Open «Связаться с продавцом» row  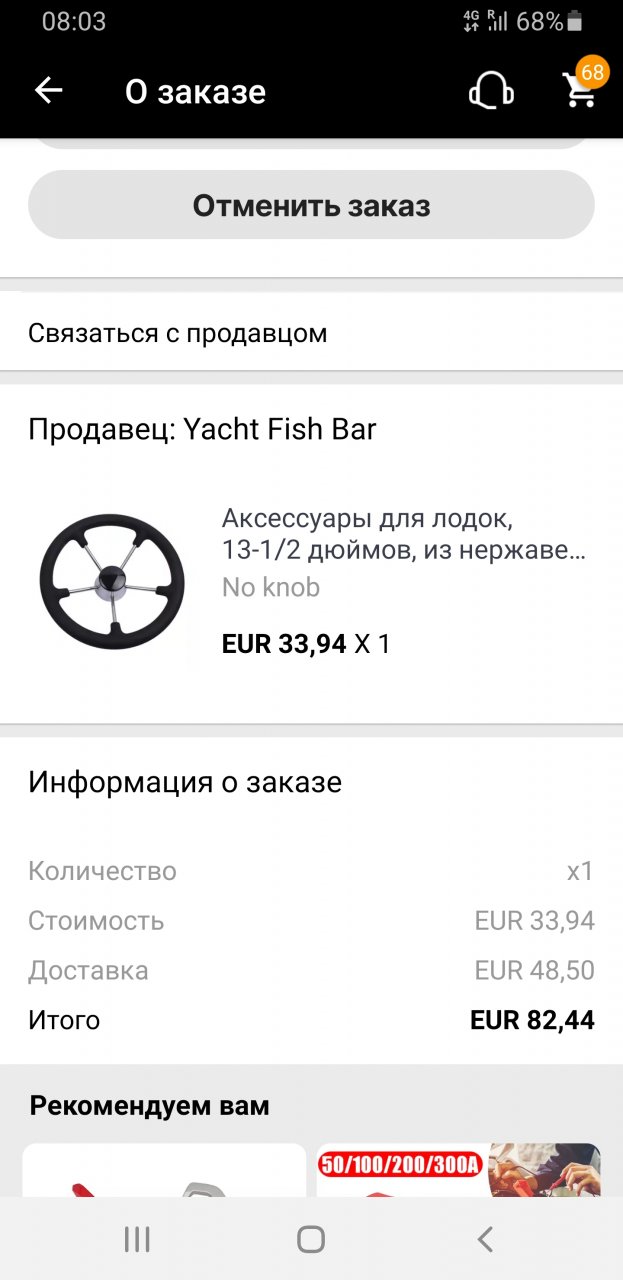pos(311,333)
